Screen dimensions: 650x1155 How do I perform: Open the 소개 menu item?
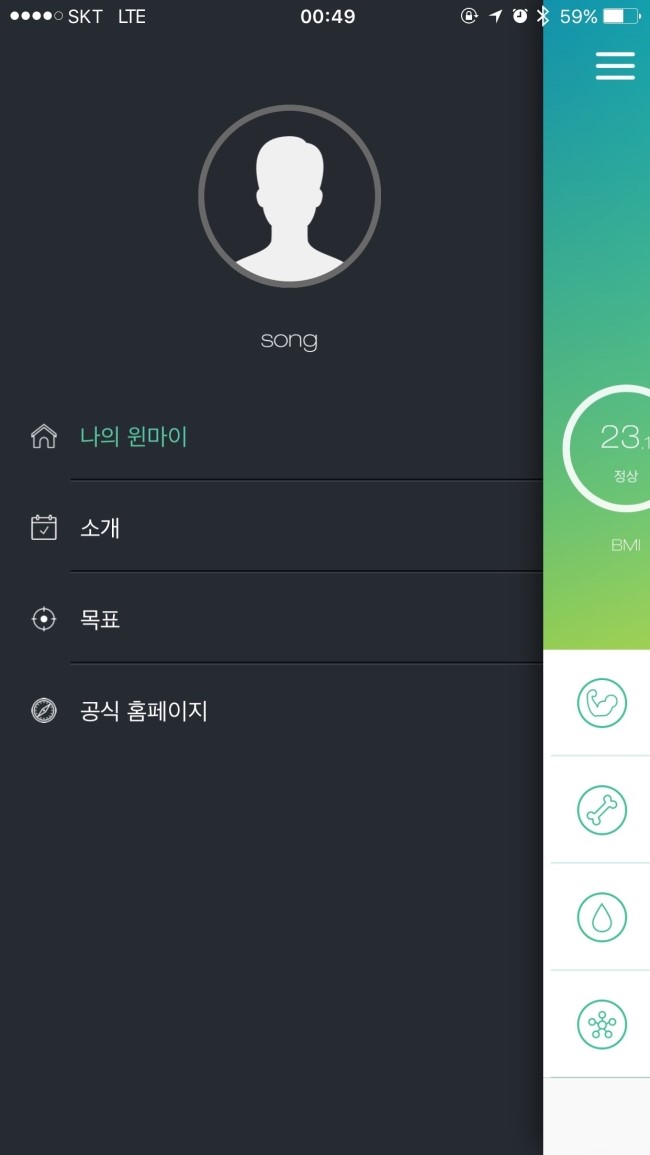point(271,527)
